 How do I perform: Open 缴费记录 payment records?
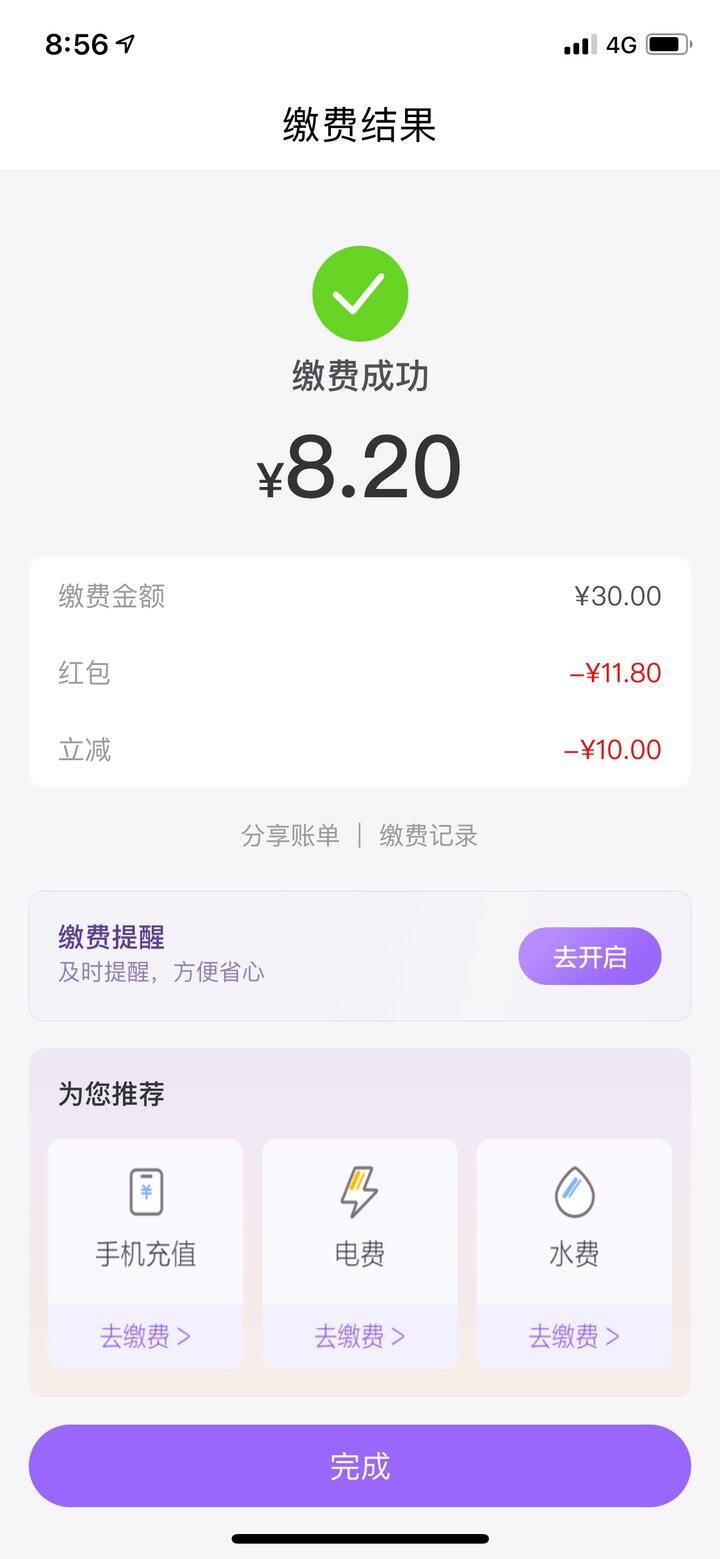(428, 835)
